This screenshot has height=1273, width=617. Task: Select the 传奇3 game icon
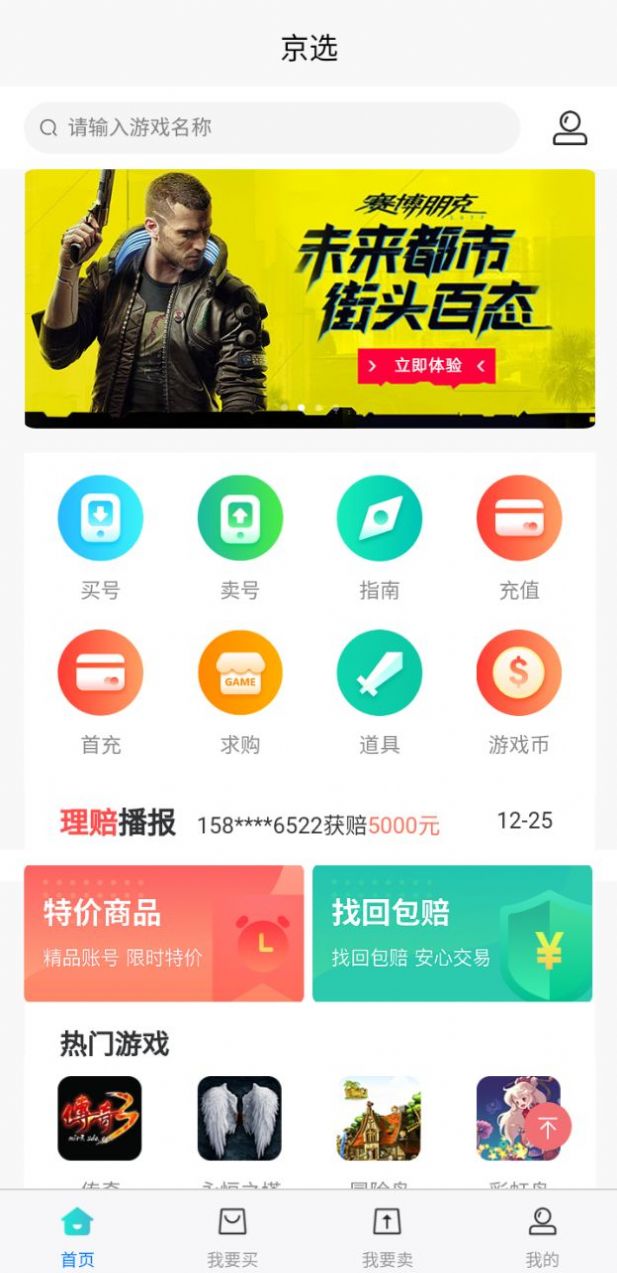pos(100,1118)
